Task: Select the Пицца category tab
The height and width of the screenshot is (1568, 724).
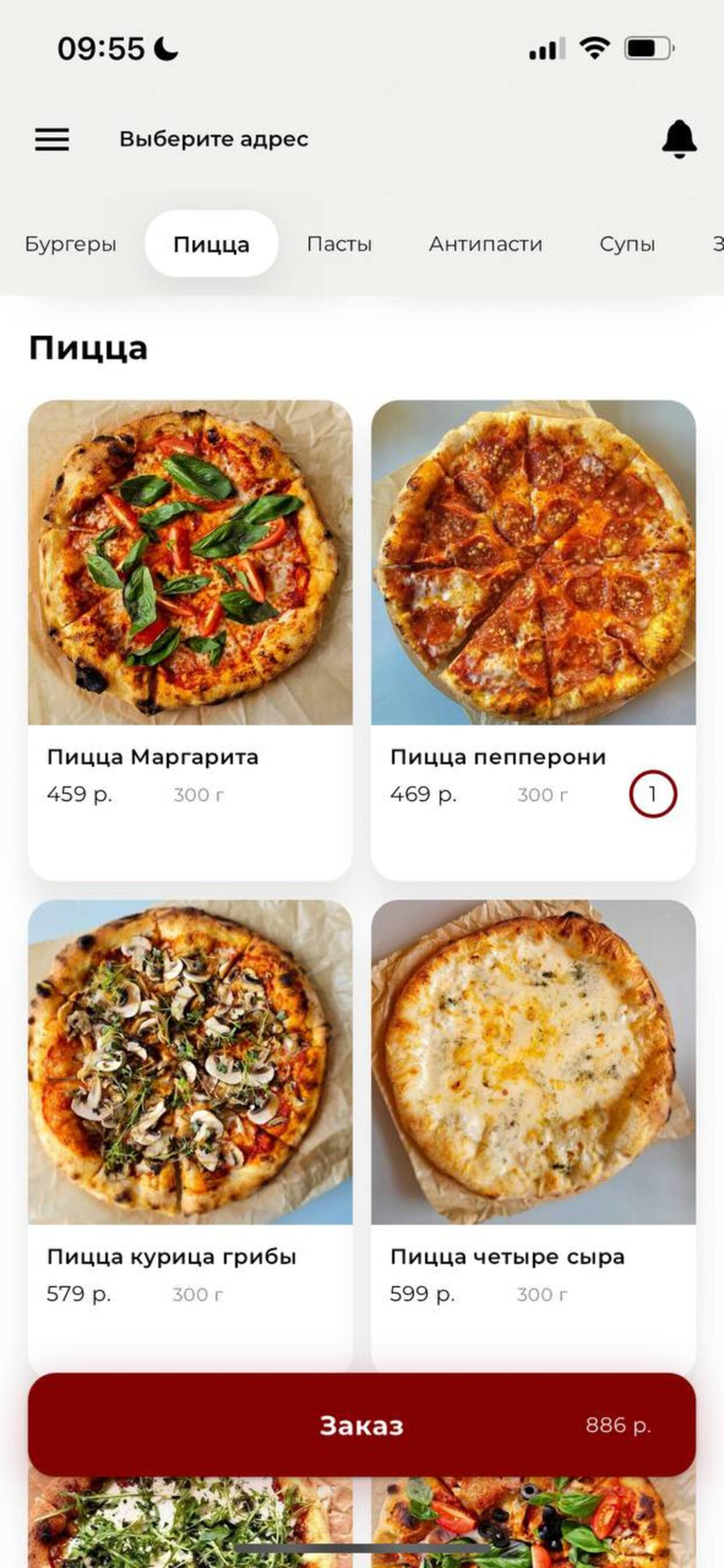Action: [x=212, y=244]
